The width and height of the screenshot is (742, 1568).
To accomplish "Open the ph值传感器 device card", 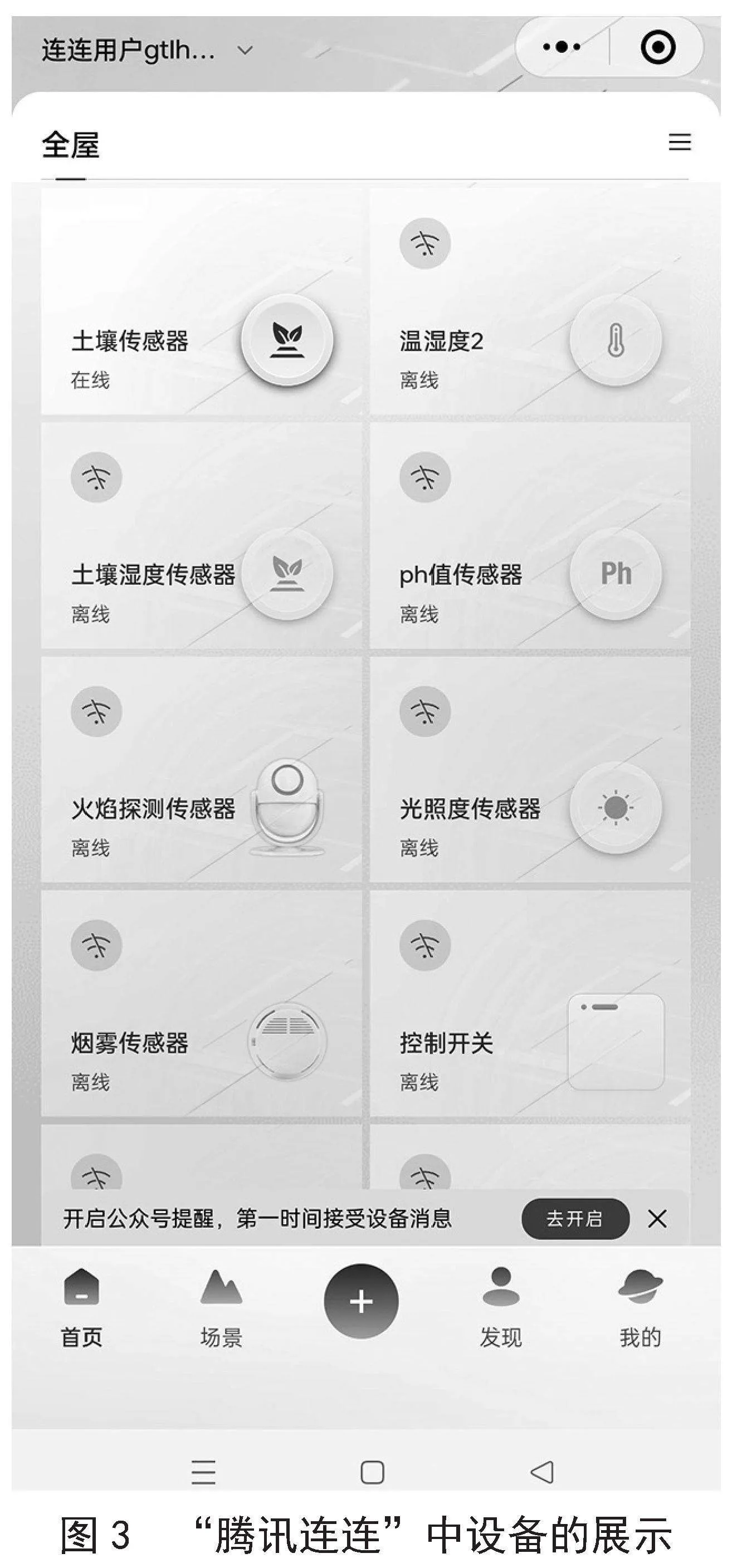I will [x=530, y=537].
